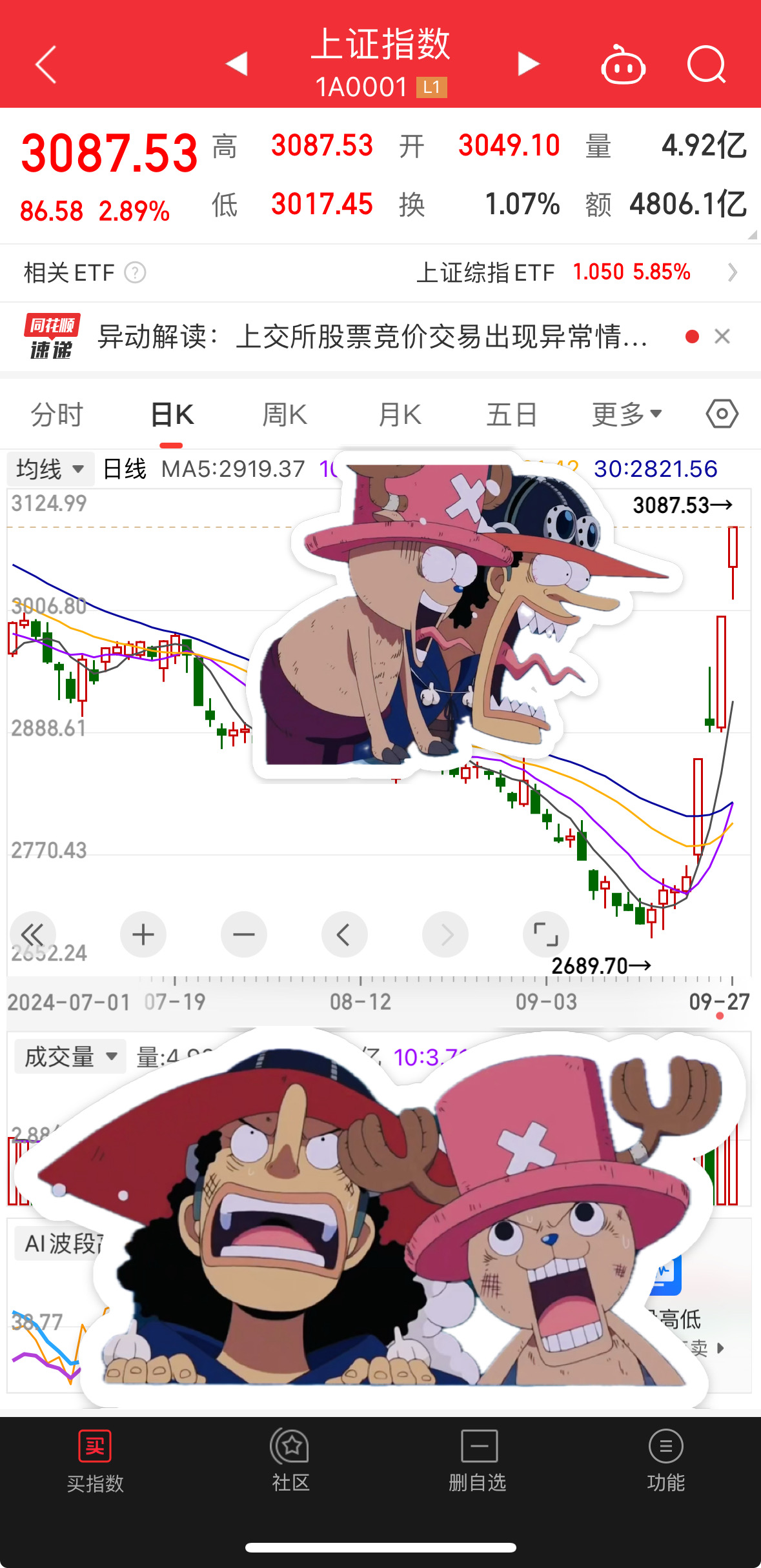The width and height of the screenshot is (761, 1568).
Task: Dismiss the 异动解读 news banner
Action: click(722, 336)
